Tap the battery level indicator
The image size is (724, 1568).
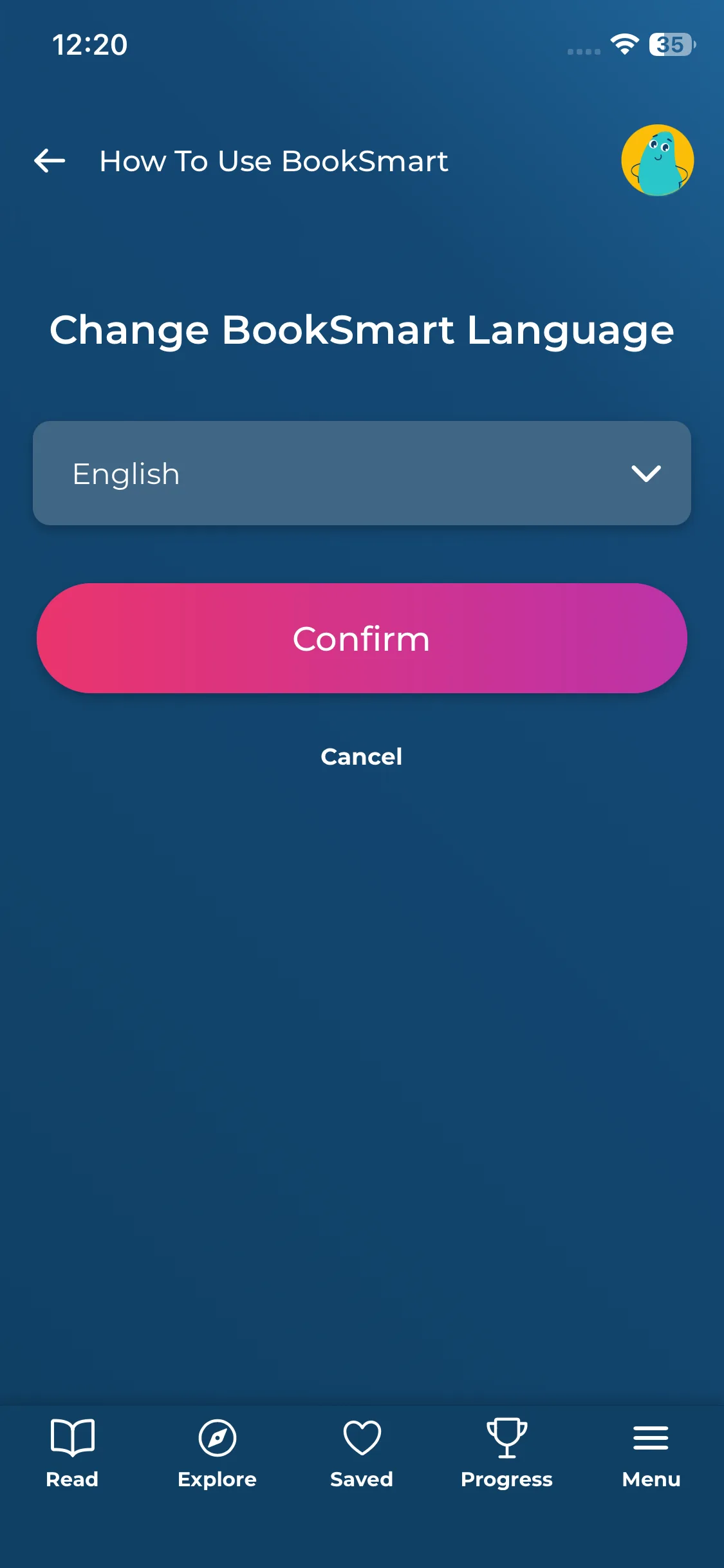(x=670, y=44)
